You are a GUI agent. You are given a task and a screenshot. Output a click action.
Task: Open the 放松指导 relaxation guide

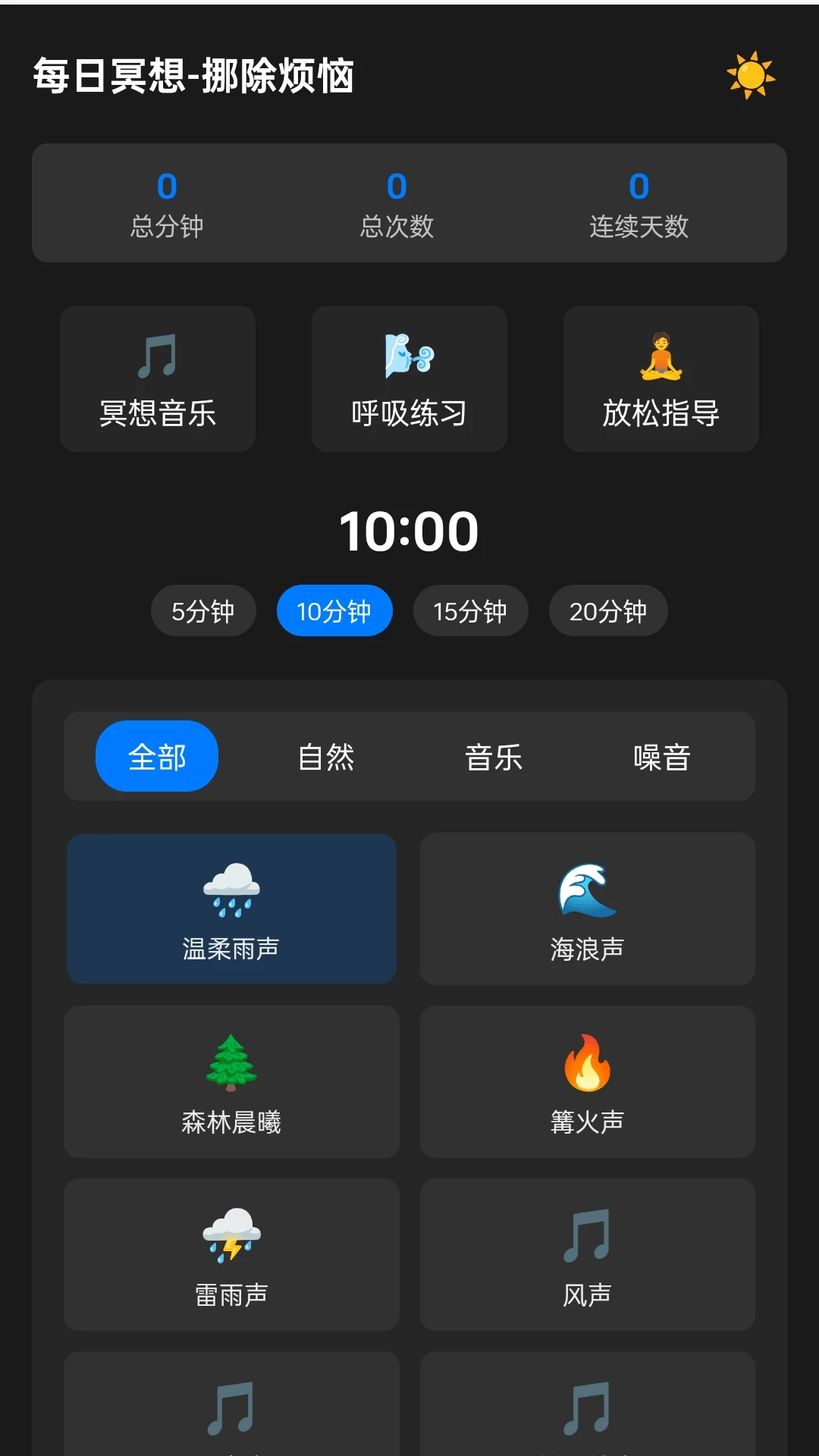coord(661,378)
